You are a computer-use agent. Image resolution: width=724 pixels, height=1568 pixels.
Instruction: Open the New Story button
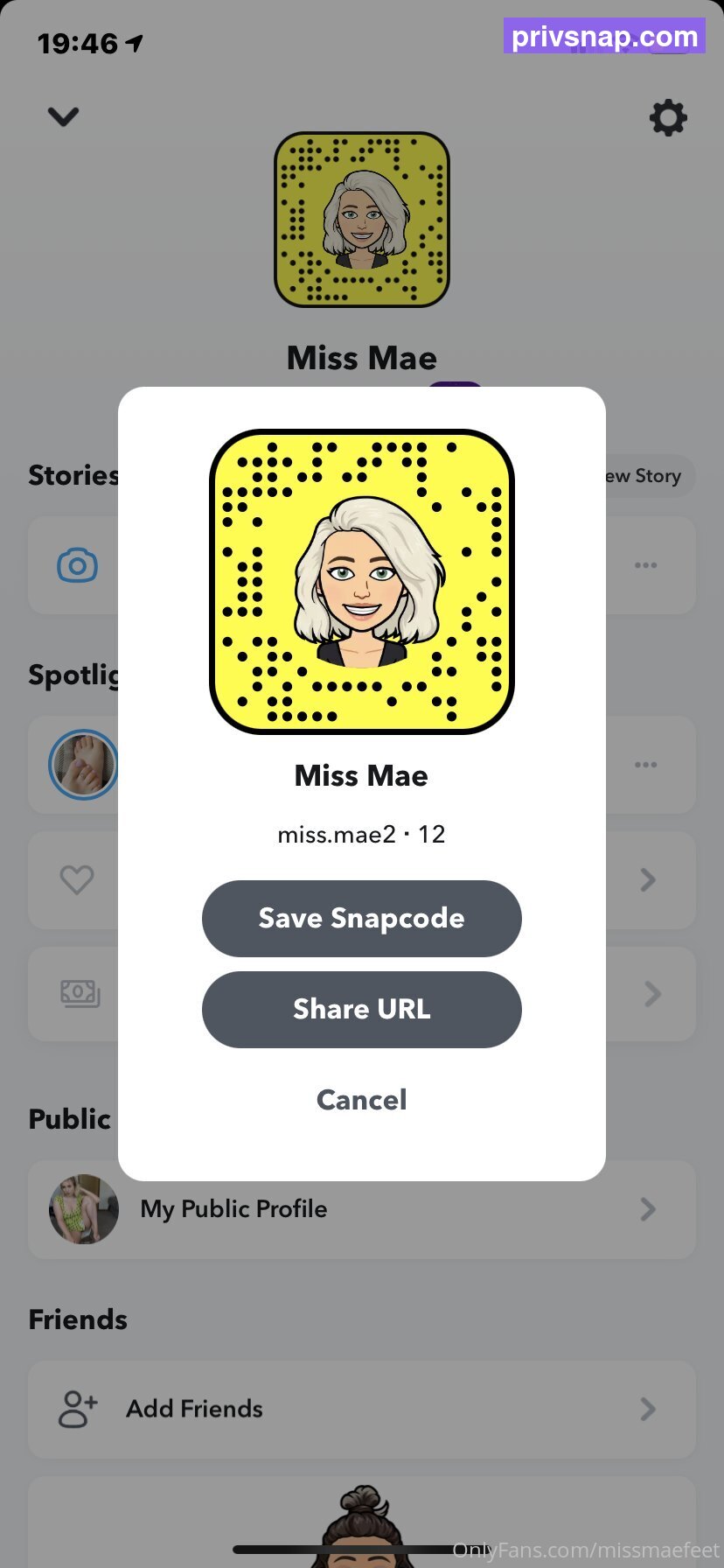tap(647, 476)
